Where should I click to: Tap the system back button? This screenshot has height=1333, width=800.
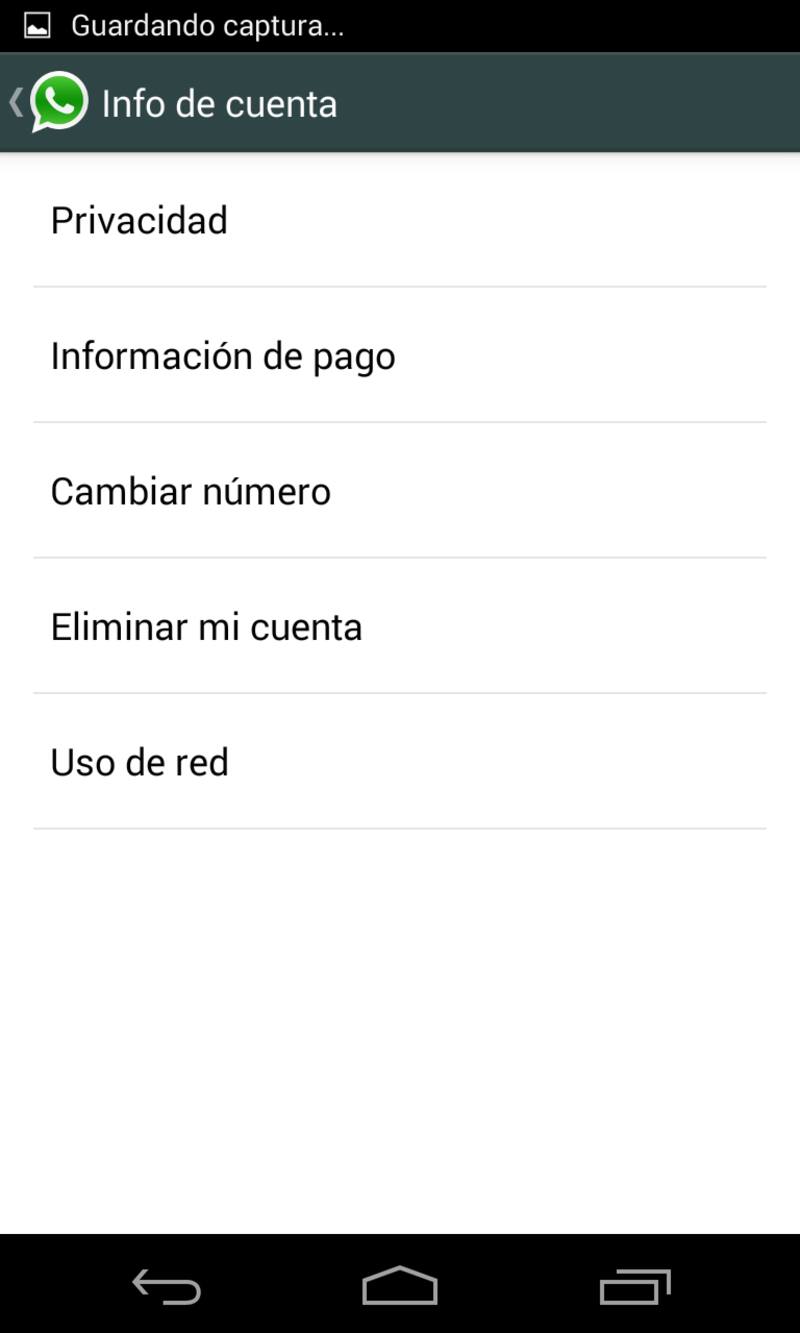[167, 1285]
